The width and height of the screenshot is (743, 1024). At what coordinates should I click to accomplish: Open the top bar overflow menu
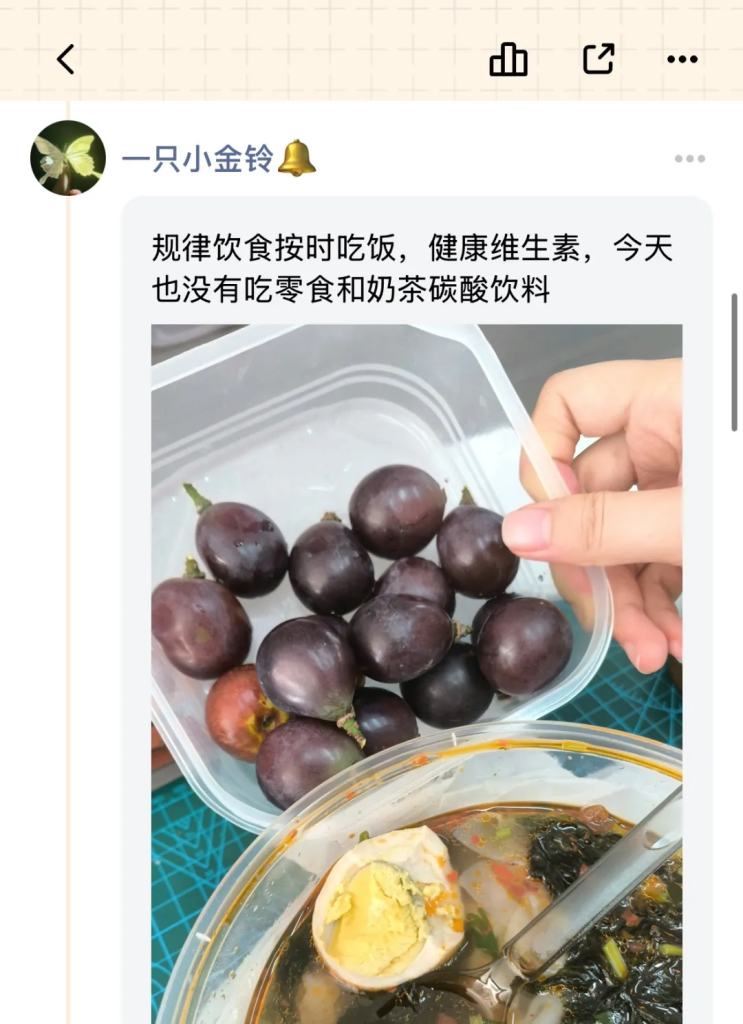point(682,60)
